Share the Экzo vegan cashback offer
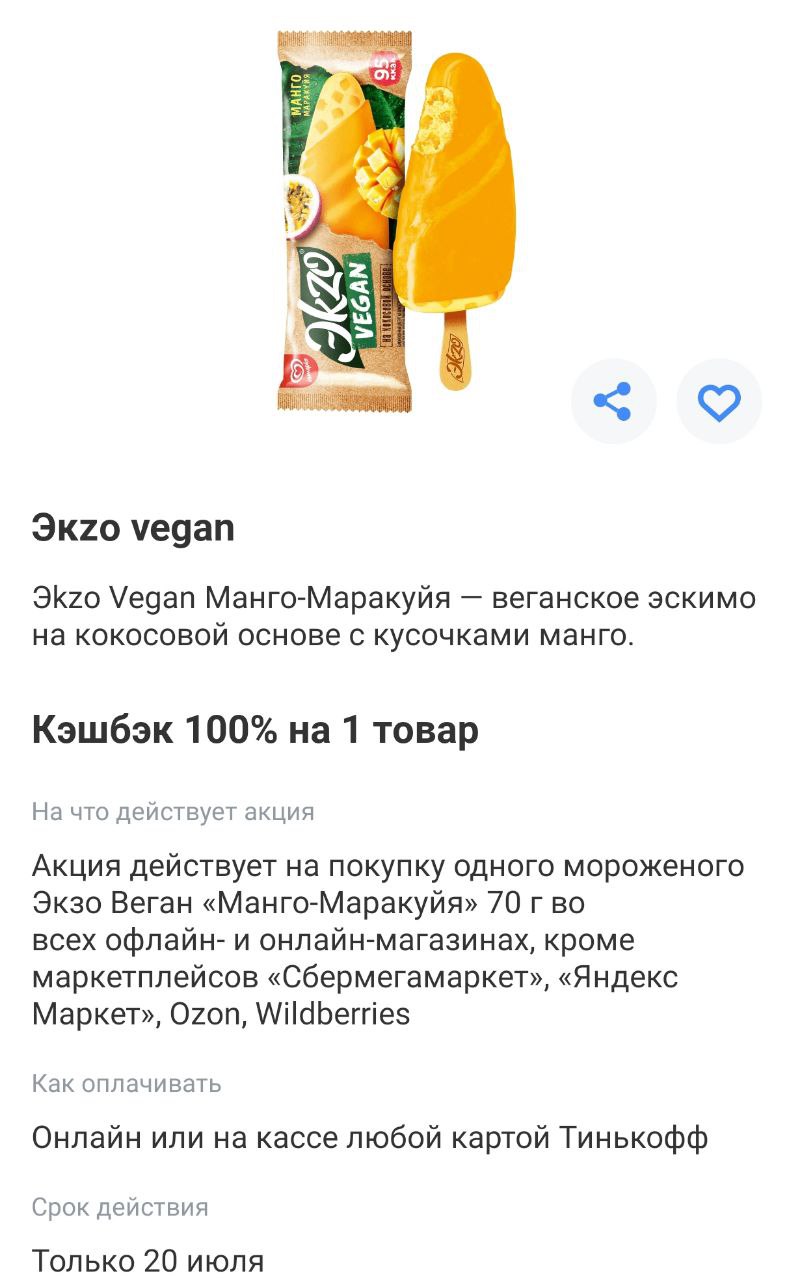793x1280 pixels. (613, 401)
